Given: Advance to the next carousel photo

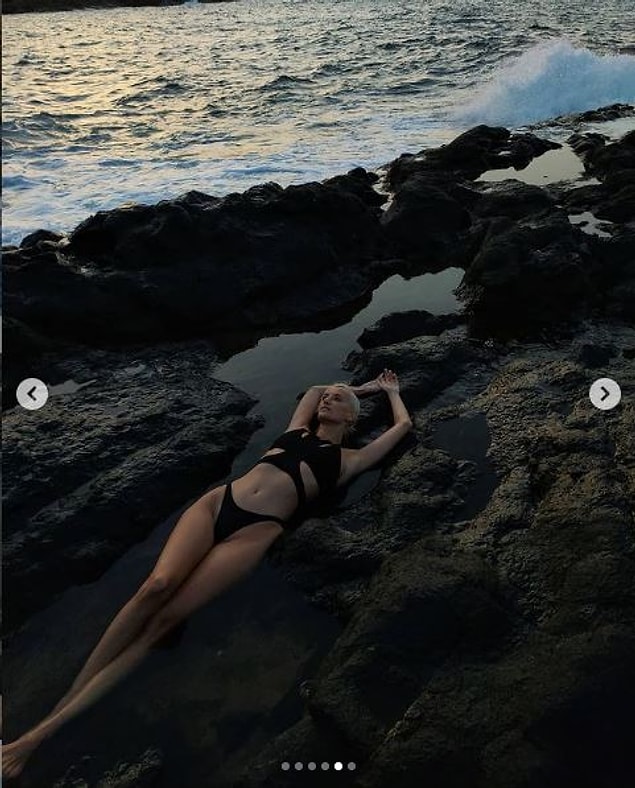Looking at the screenshot, I should tap(604, 394).
